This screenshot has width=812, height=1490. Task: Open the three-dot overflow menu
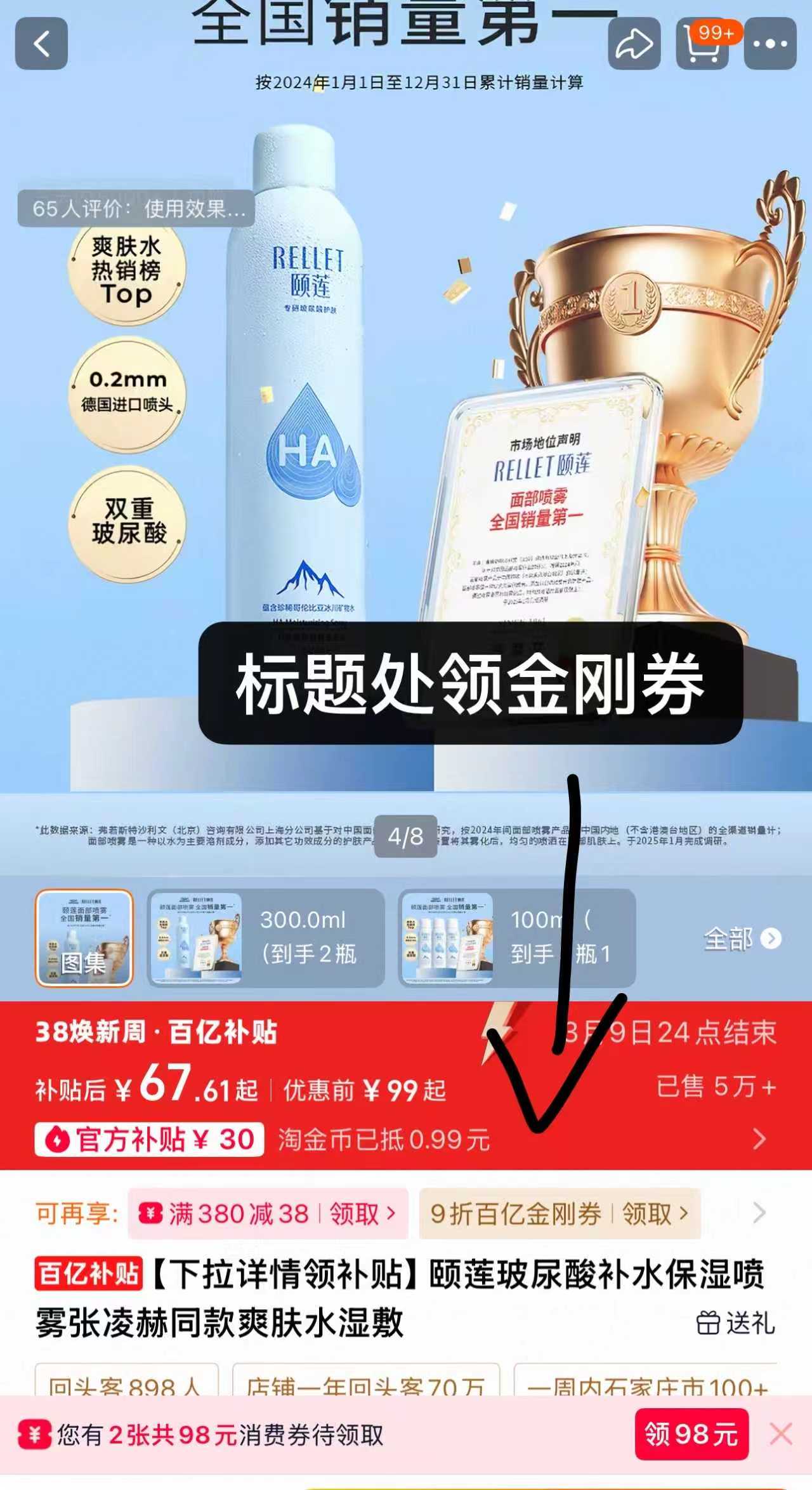(770, 44)
